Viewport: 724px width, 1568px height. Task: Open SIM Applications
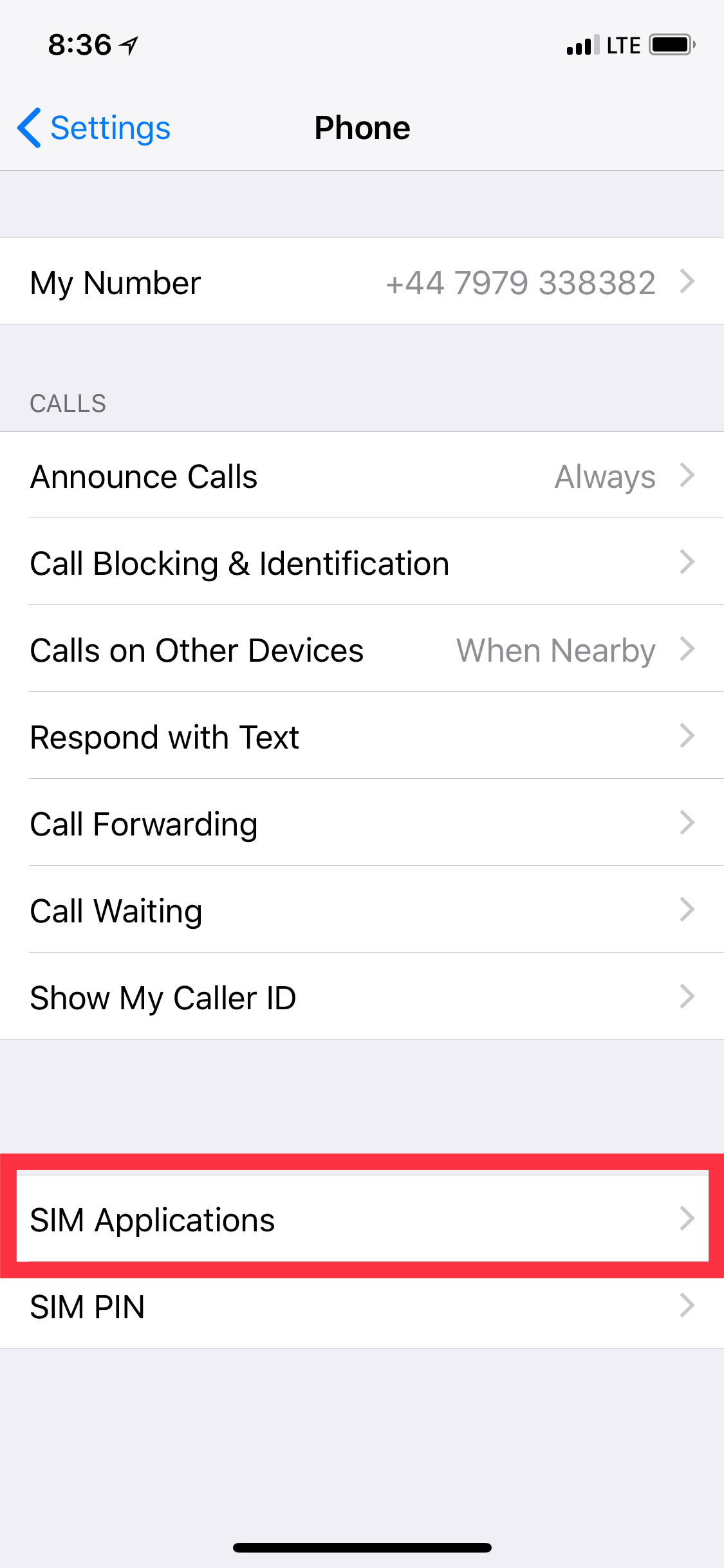pos(362,1218)
